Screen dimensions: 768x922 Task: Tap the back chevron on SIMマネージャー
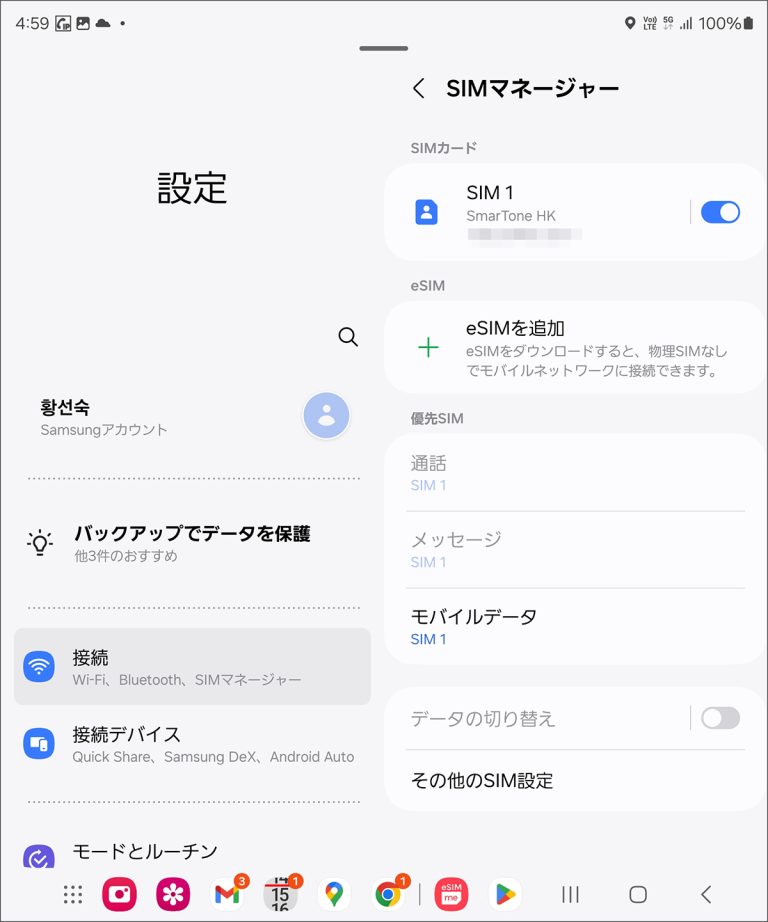pyautogui.click(x=419, y=88)
